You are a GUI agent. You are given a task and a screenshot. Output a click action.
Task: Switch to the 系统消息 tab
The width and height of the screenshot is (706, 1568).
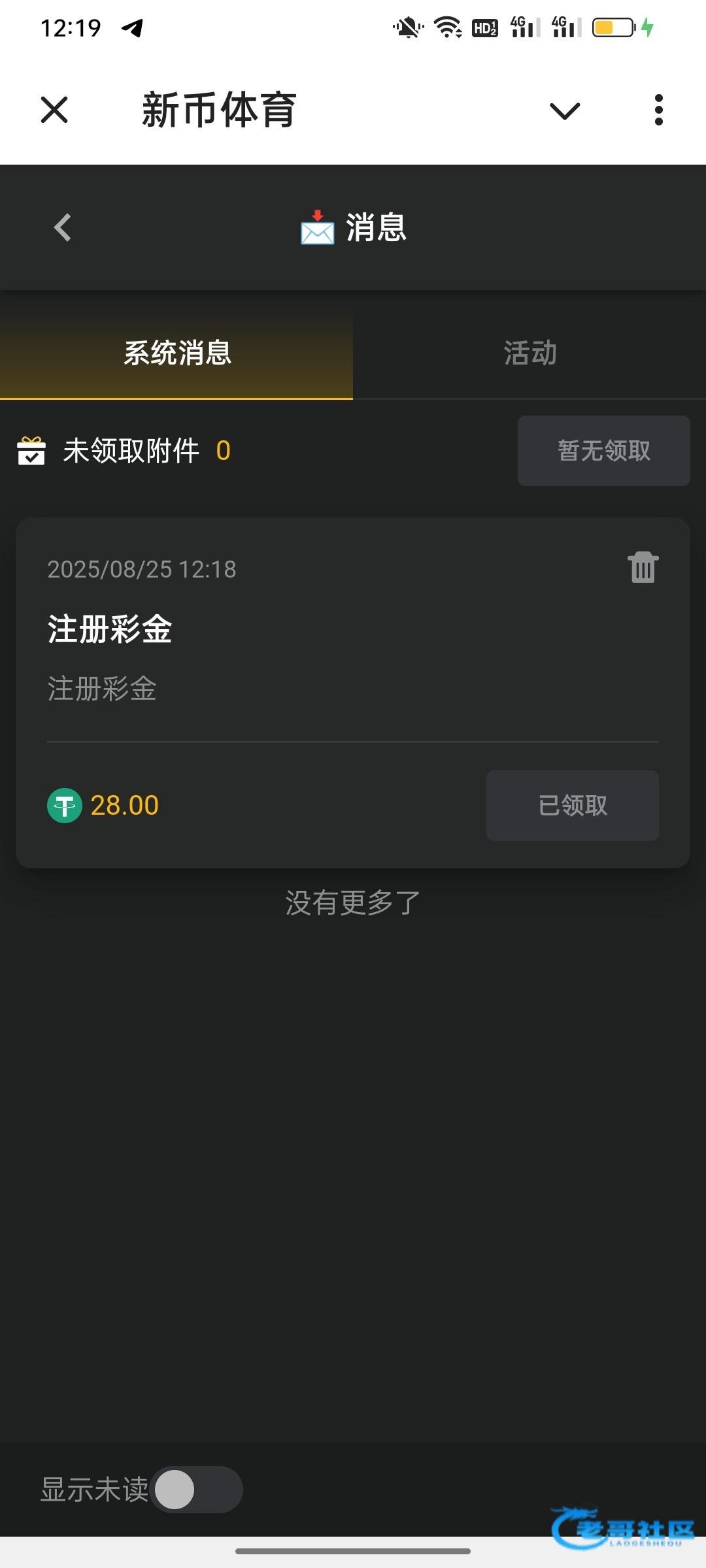(x=176, y=353)
